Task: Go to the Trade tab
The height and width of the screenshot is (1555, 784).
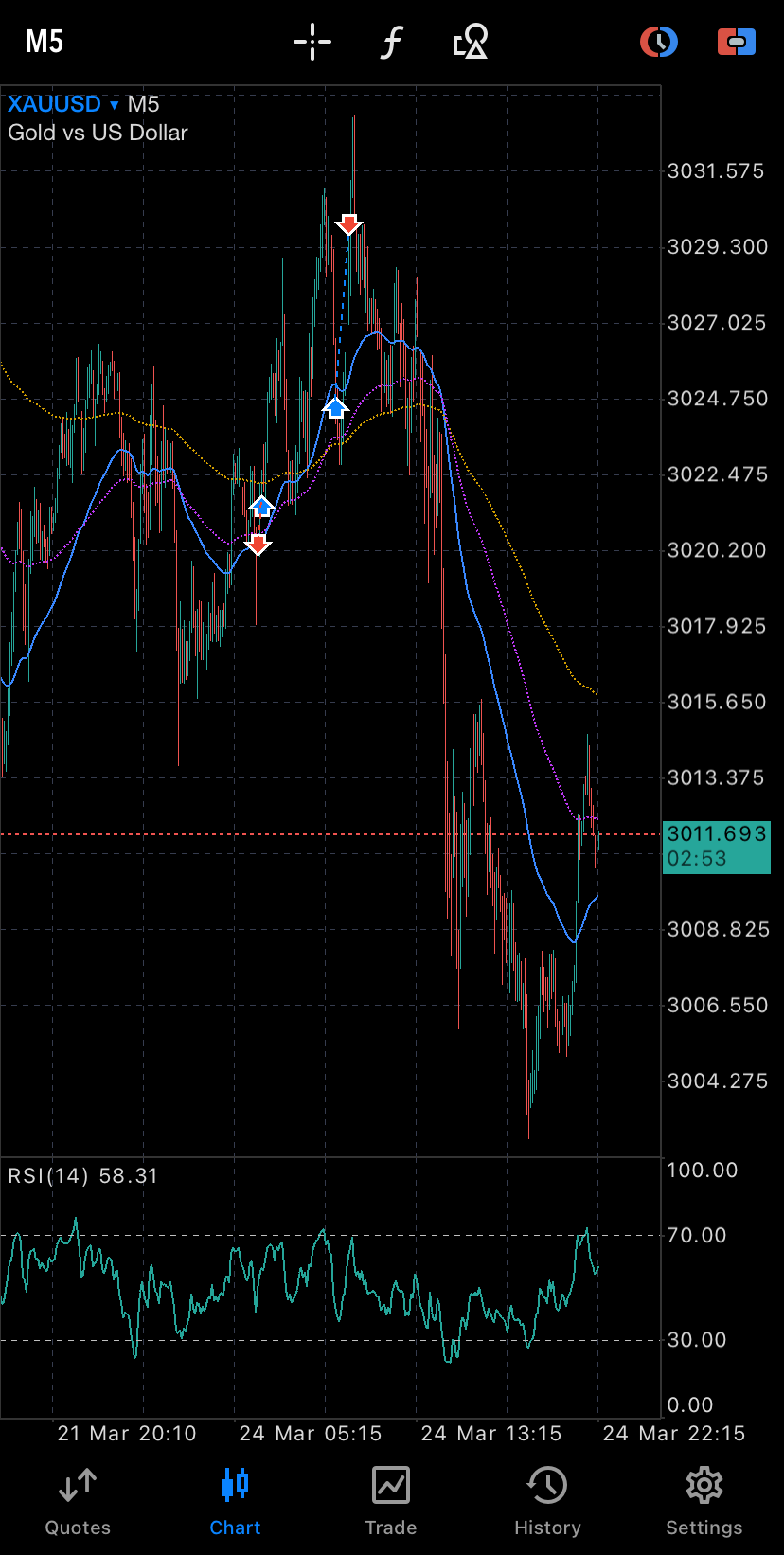Action: (391, 1502)
